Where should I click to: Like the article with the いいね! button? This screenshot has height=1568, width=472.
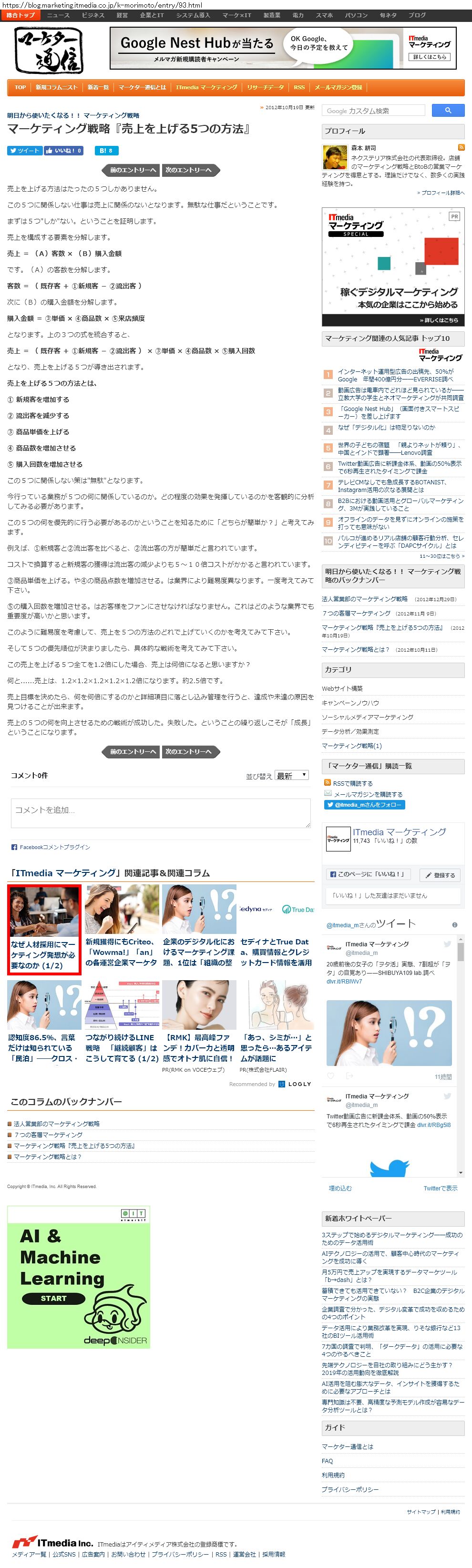click(x=63, y=150)
